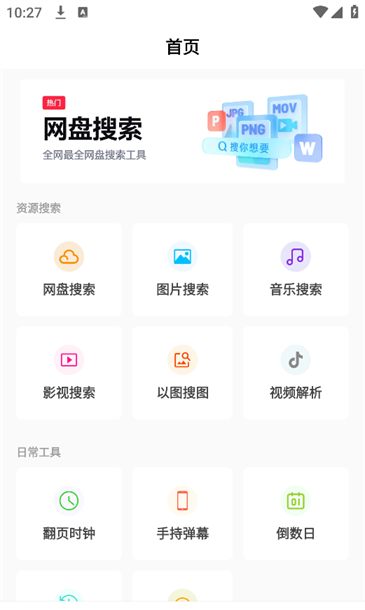Launch 影视搜索 video search
The image size is (365, 610).
tap(69, 373)
